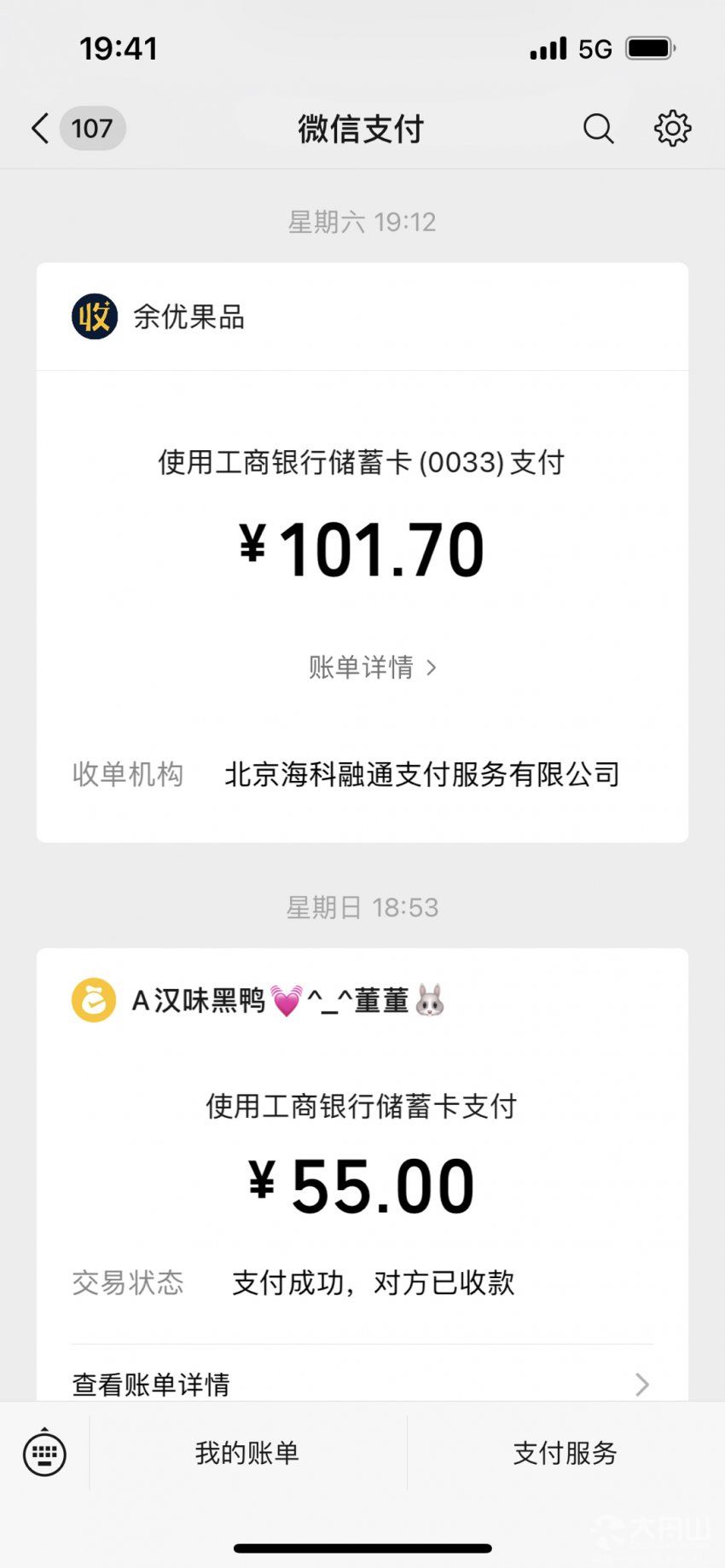This screenshot has height=1568, width=725.
Task: Open the A汉味黑鸭 payment card
Action: pyautogui.click(x=362, y=1174)
